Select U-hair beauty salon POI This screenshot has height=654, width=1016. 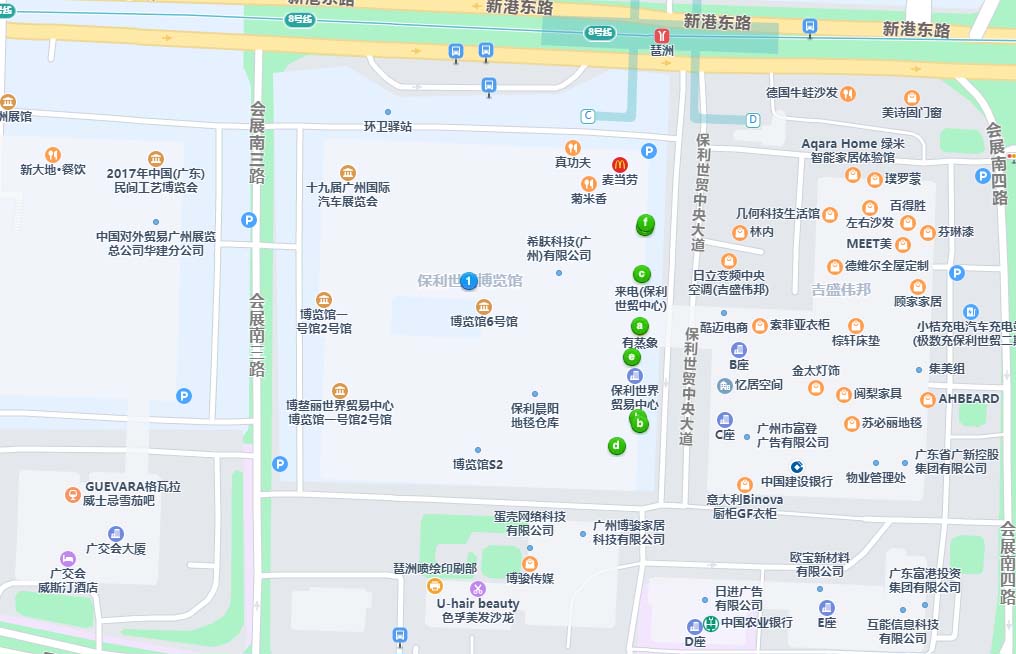coord(477,588)
